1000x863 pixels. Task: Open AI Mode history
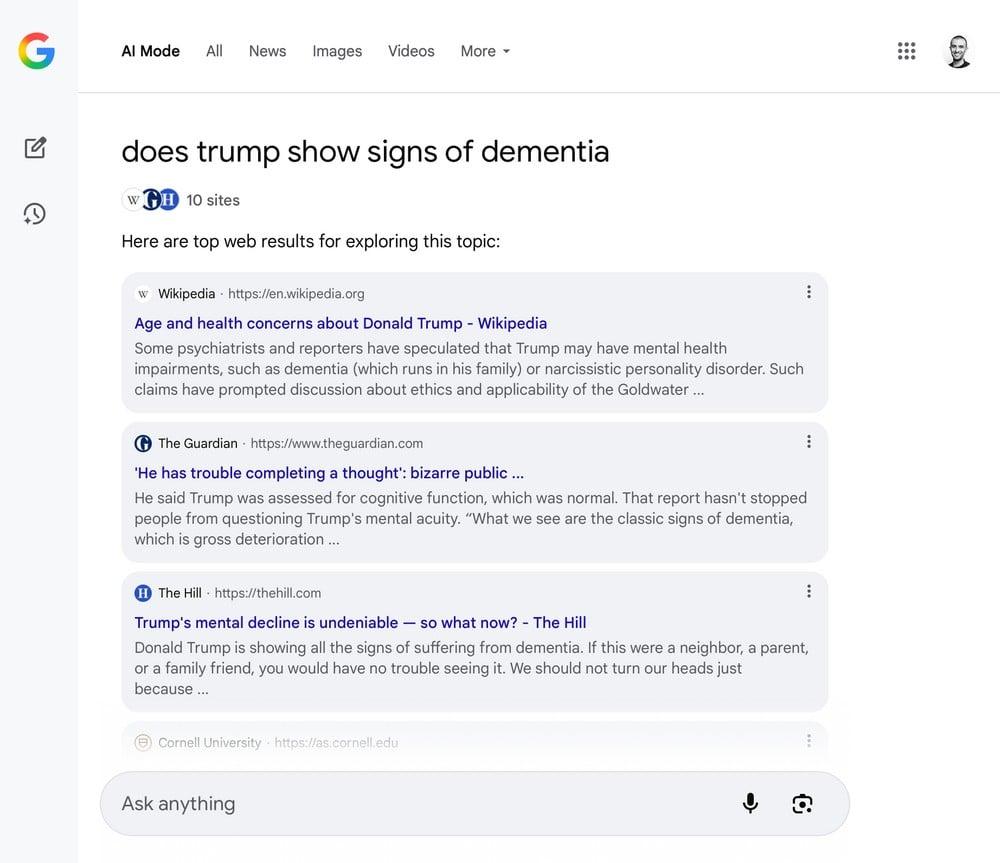(35, 213)
